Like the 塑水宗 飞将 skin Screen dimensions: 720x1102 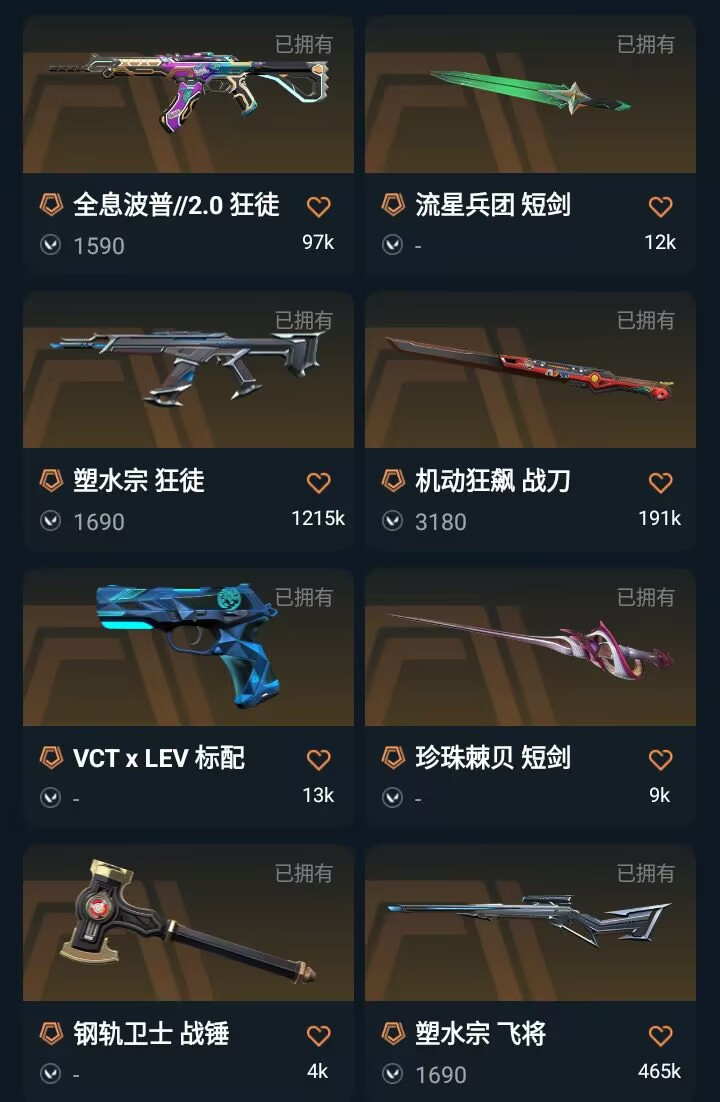tap(660, 1035)
